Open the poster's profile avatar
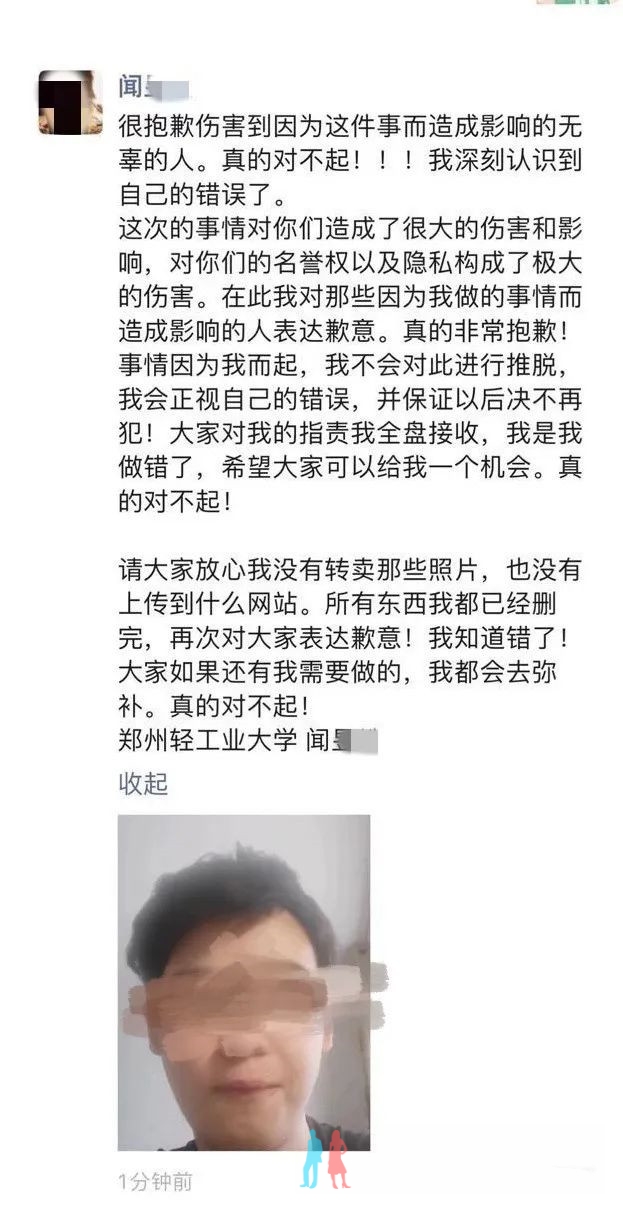Viewport: 623px width, 1212px height. point(70,102)
